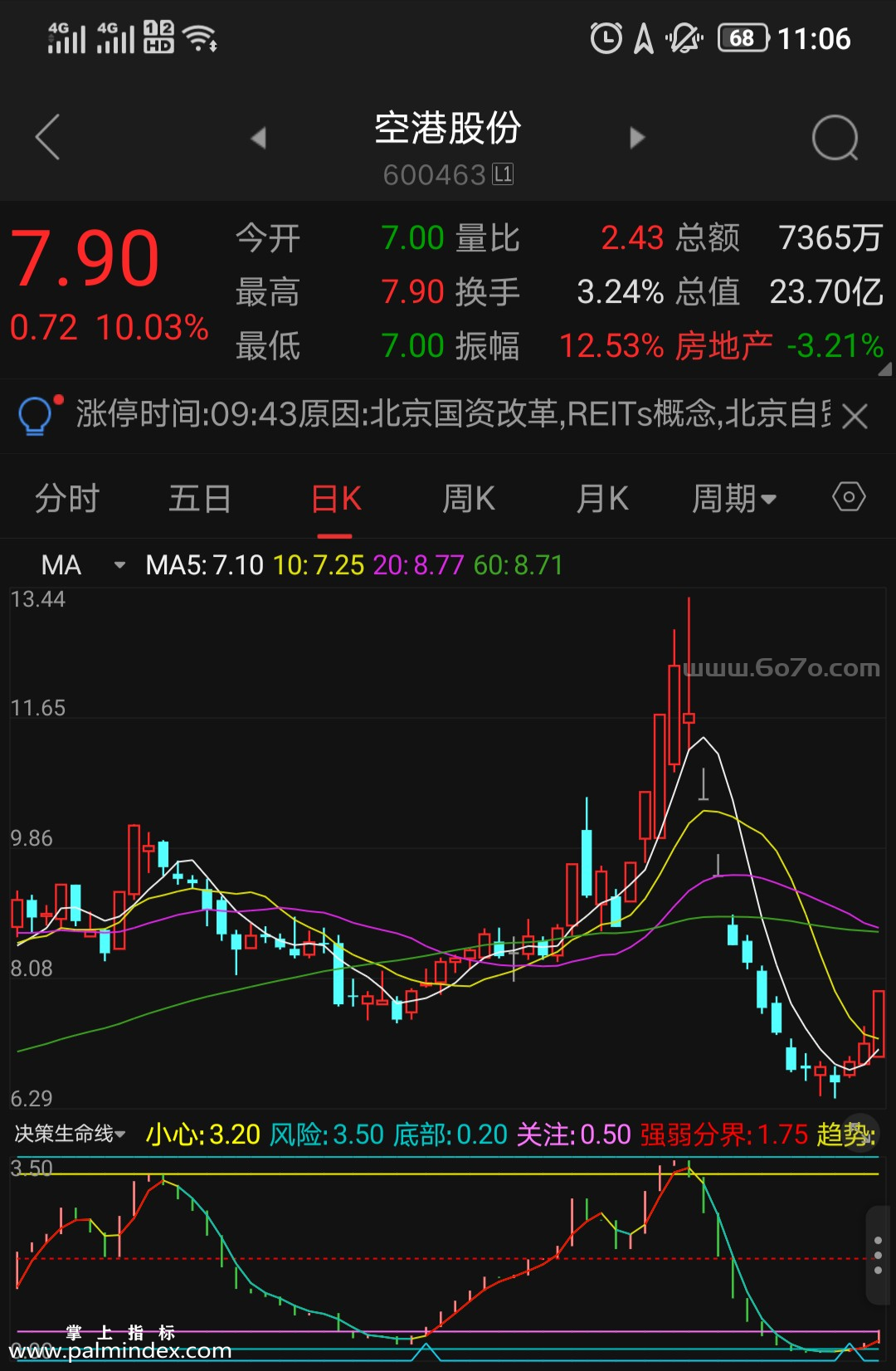Switch to the 五日 chart tab
Image resolution: width=896 pixels, height=1371 pixels.
(x=199, y=499)
